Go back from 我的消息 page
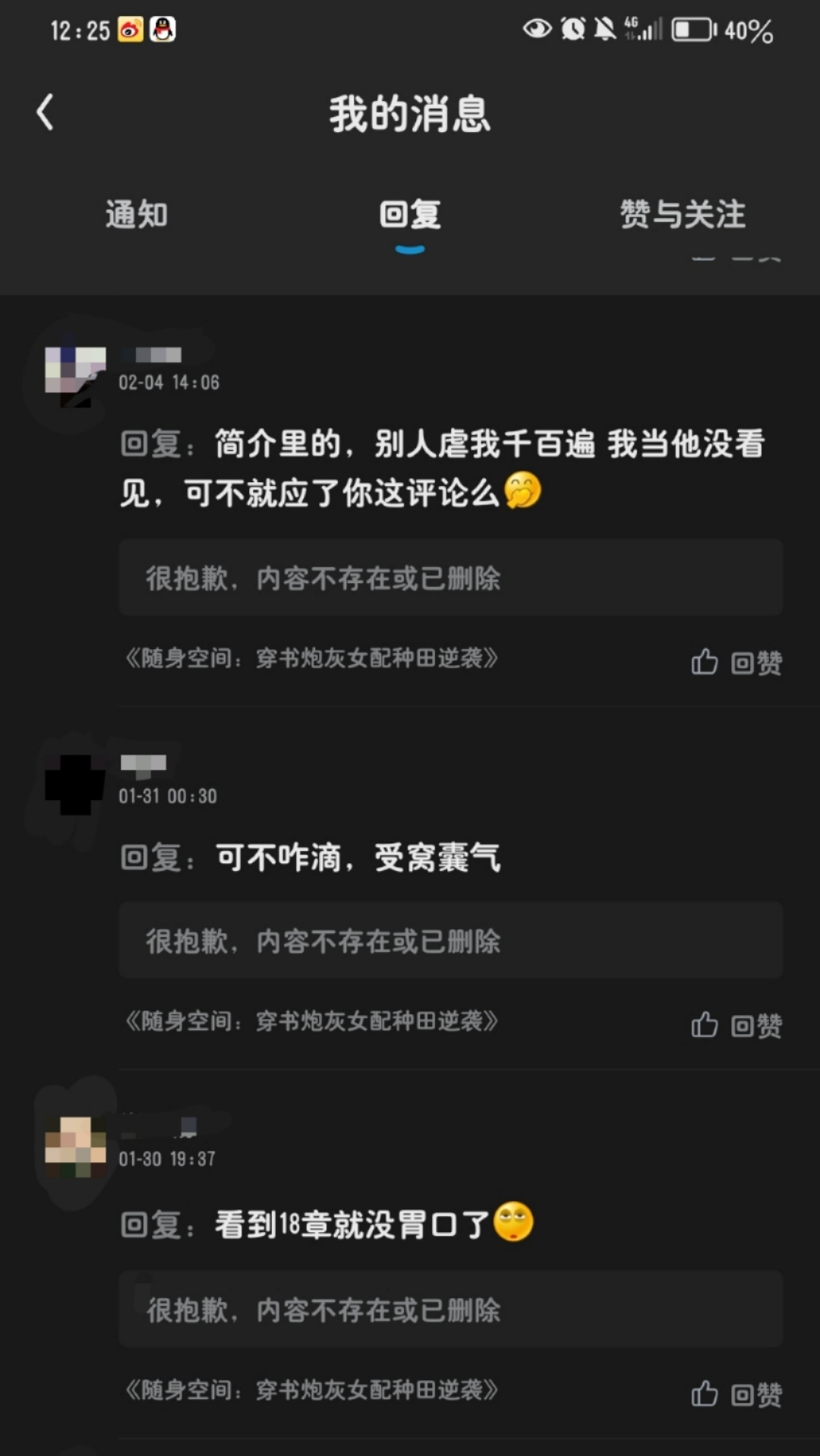820x1456 pixels. [x=46, y=113]
